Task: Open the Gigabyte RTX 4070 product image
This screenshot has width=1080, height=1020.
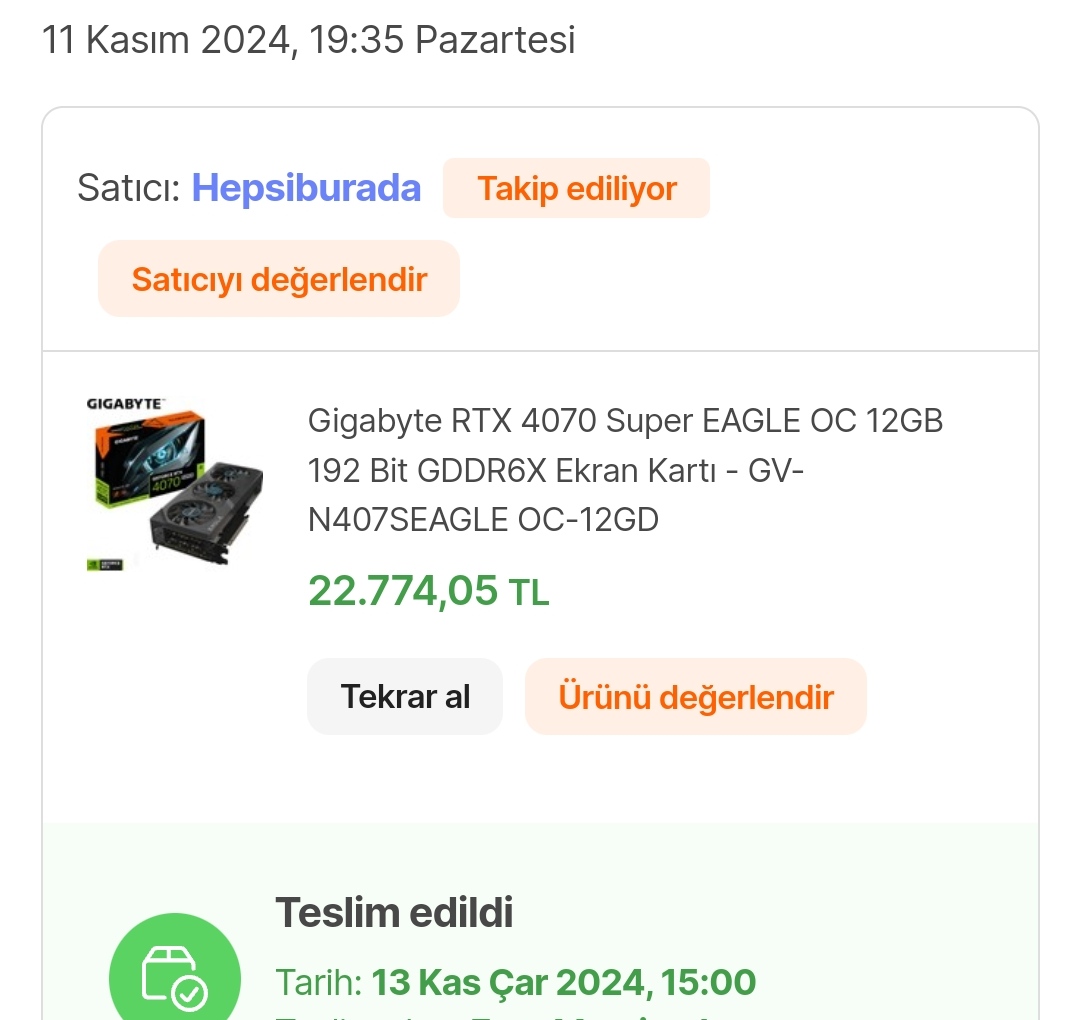Action: pos(174,485)
